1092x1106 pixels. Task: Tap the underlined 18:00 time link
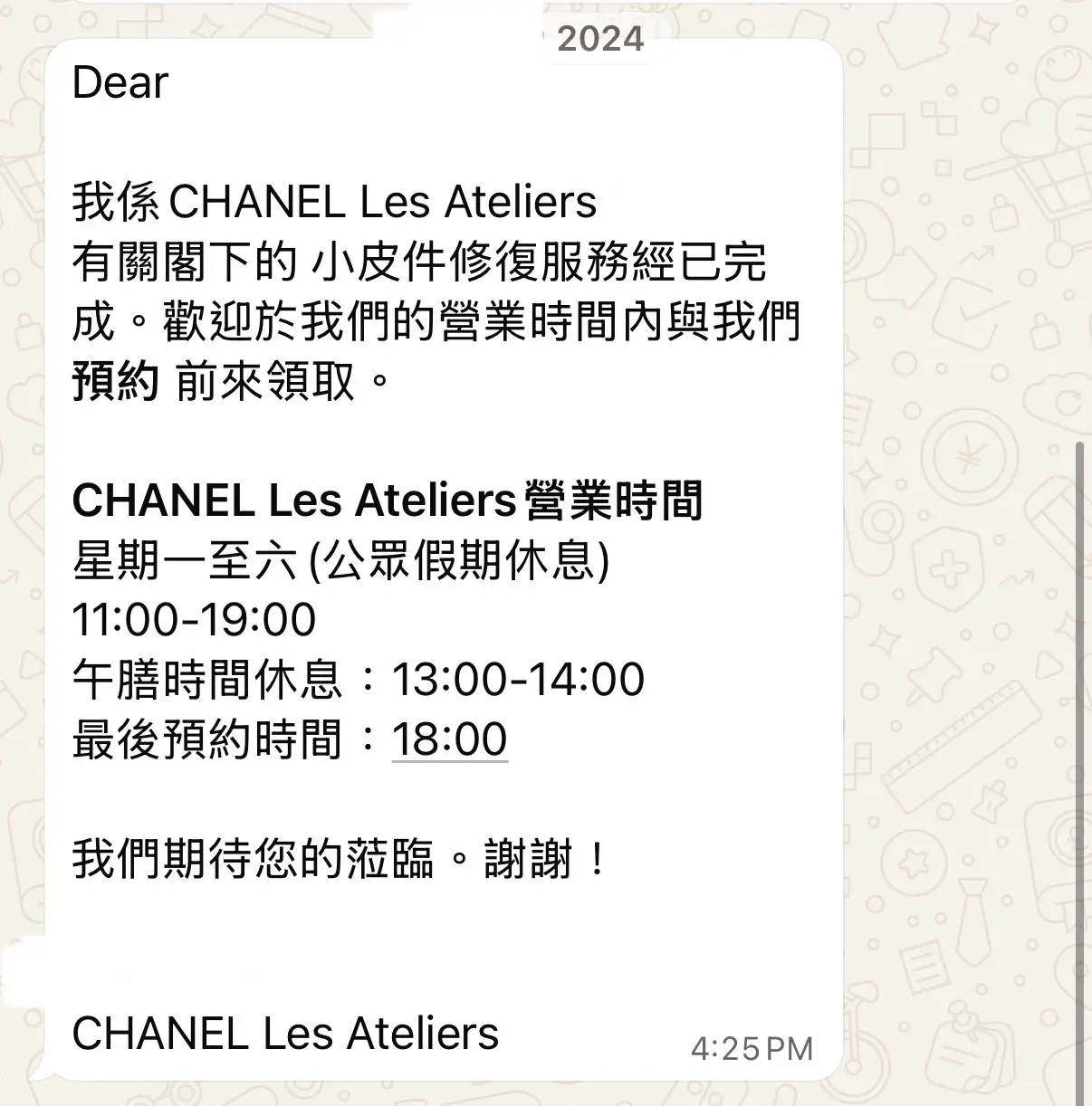(449, 739)
